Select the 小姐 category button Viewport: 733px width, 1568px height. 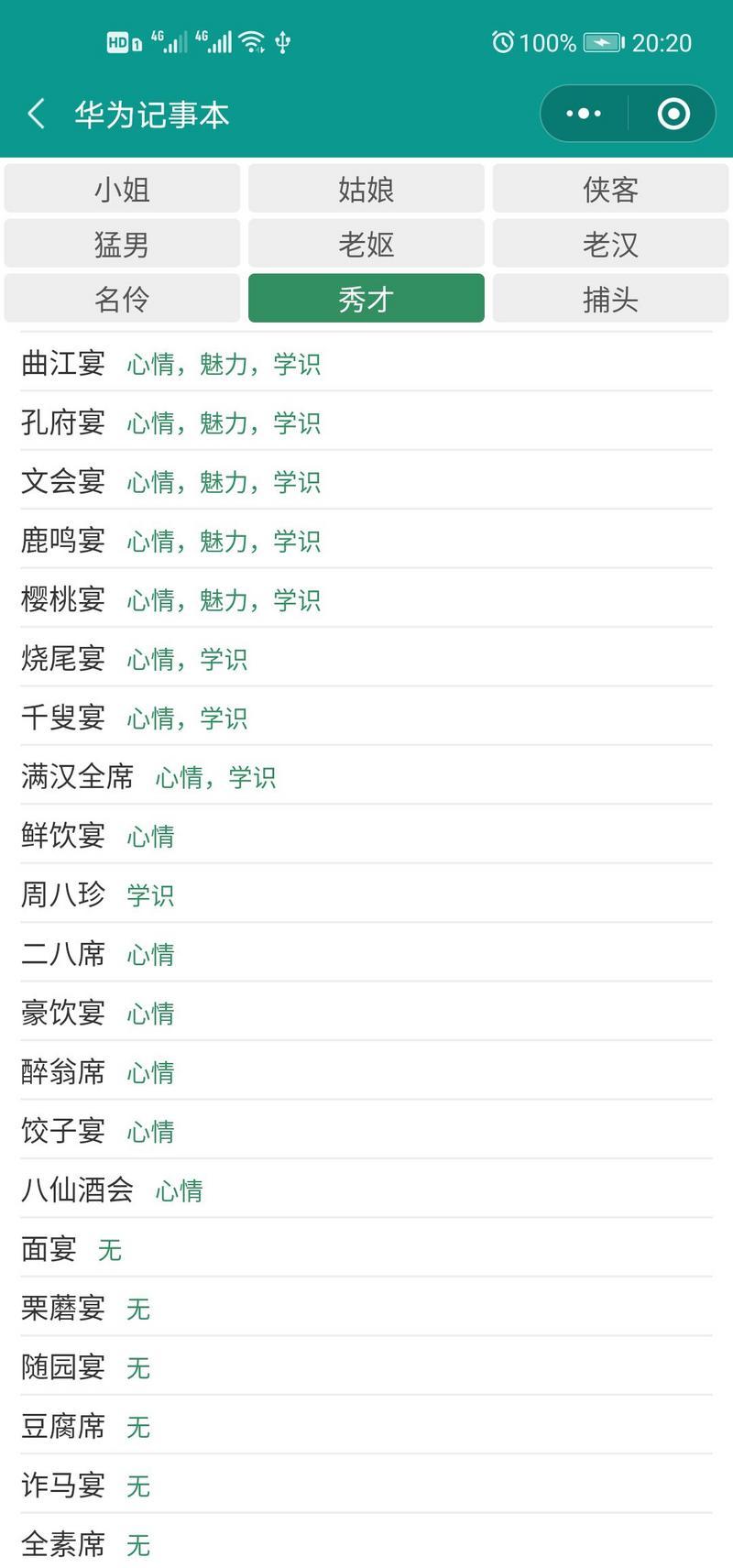point(122,189)
